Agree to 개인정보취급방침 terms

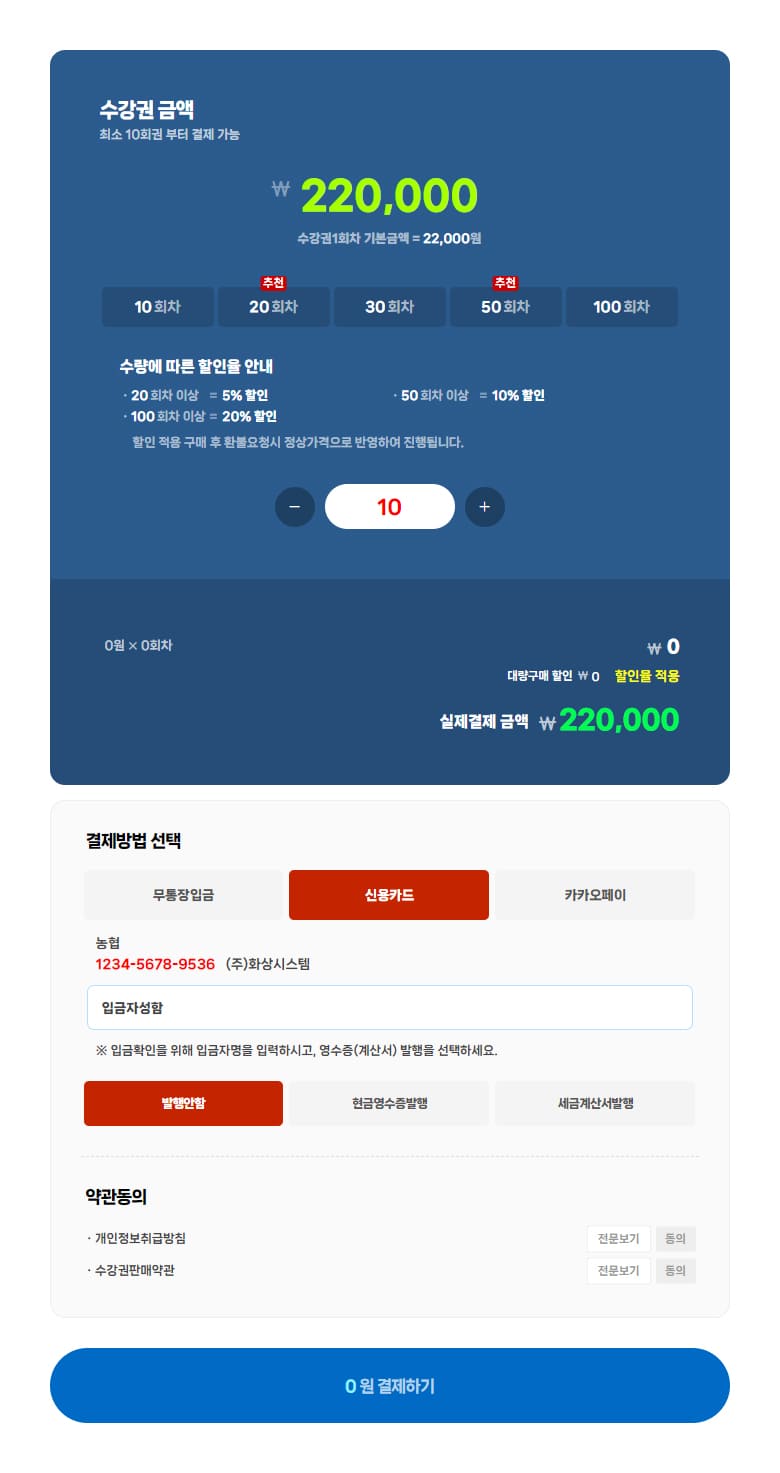(676, 1239)
